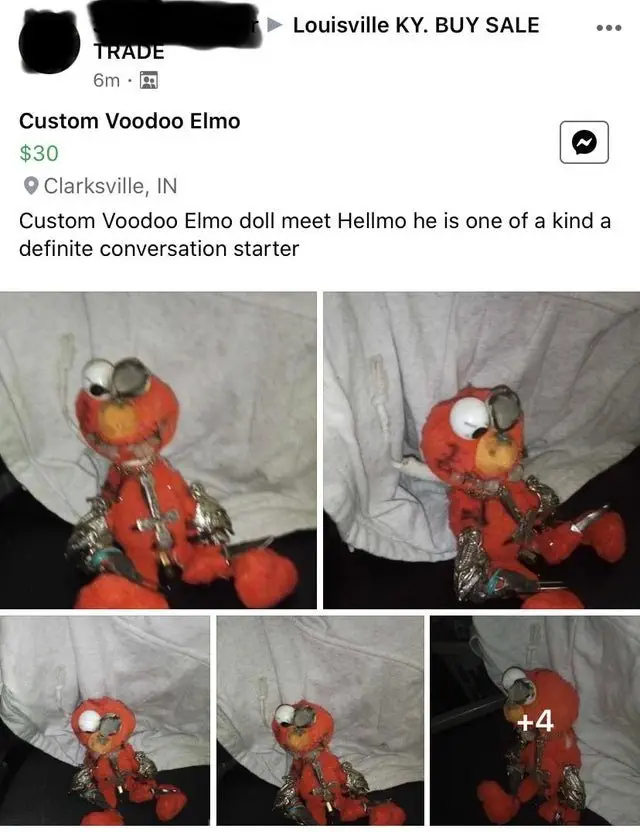View the +4 more photos tile

534,720
